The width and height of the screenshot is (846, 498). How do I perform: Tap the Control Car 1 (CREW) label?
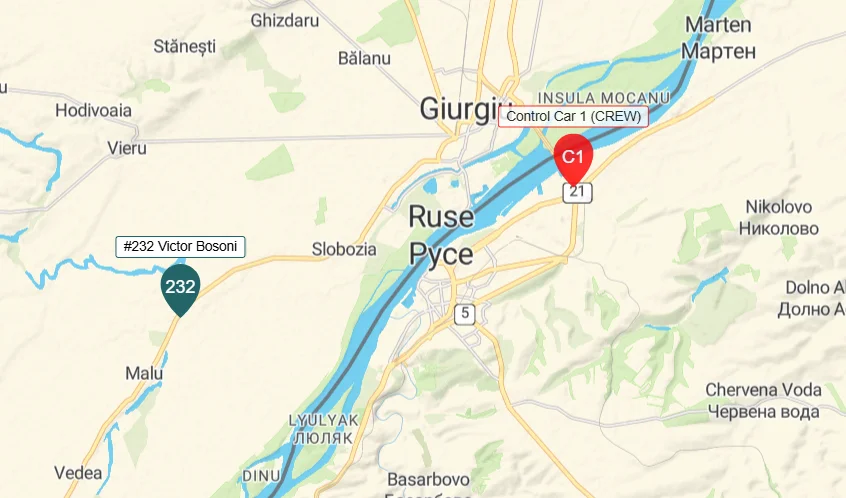[x=573, y=117]
